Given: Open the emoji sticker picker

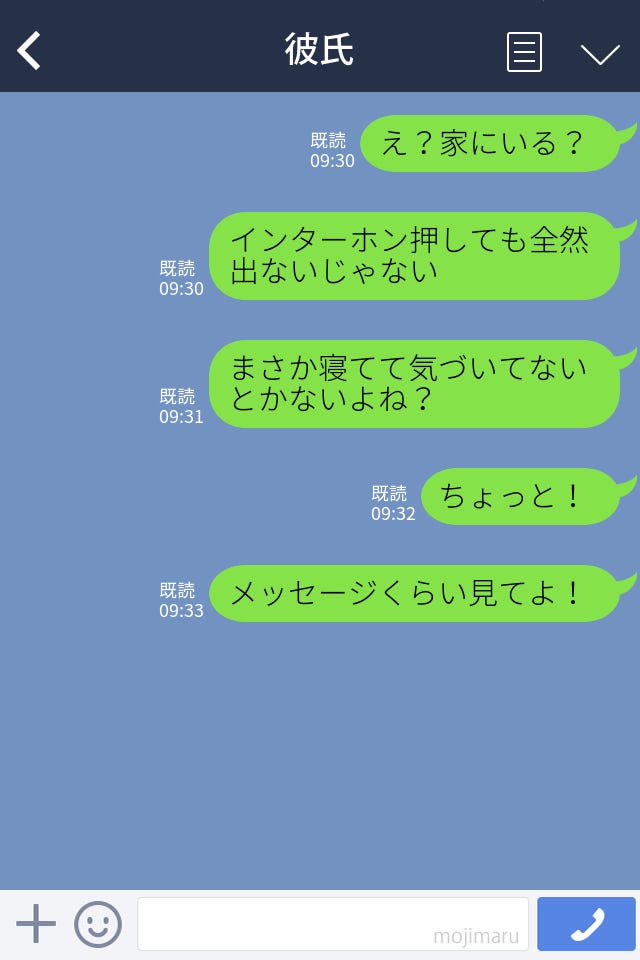Looking at the screenshot, I should point(98,924).
